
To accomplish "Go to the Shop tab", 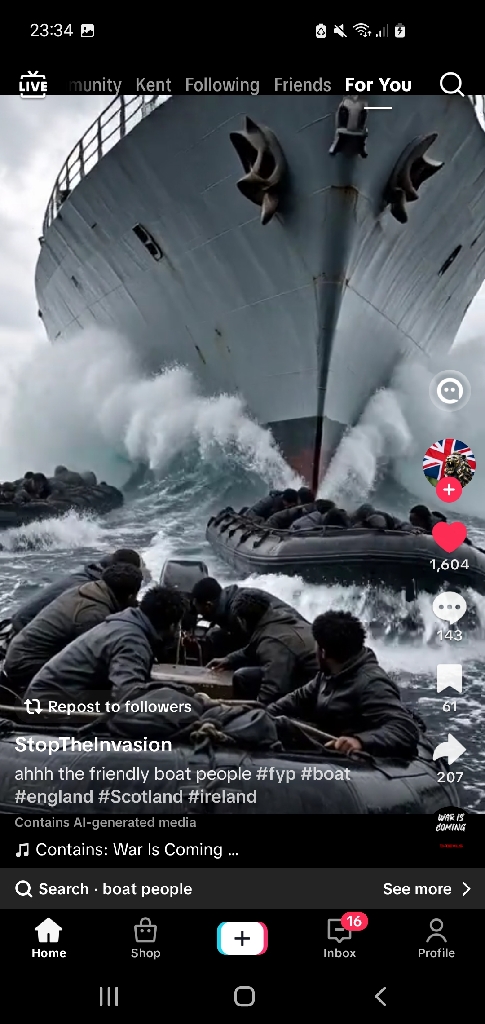I will 146,939.
